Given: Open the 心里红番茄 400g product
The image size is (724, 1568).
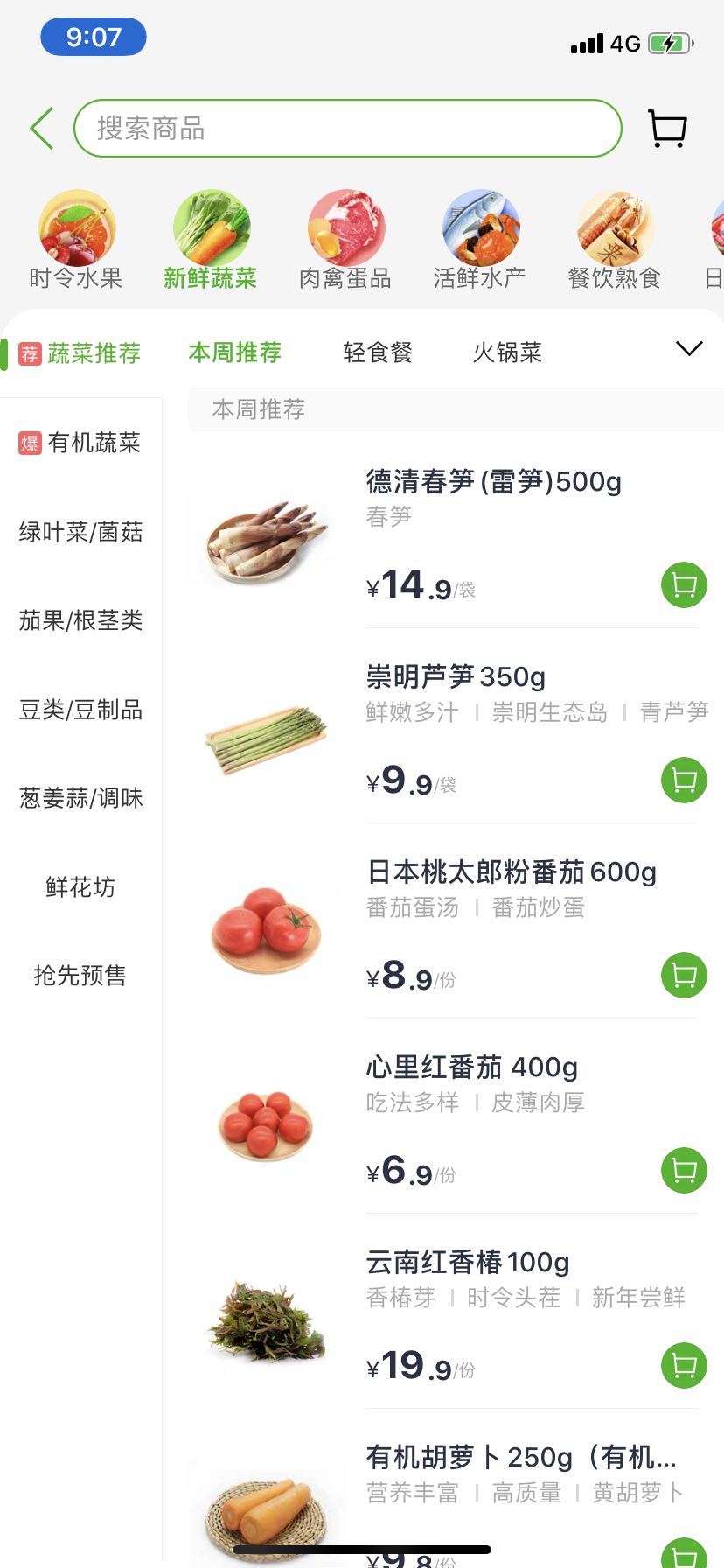Looking at the screenshot, I should pyautogui.click(x=471, y=1067).
